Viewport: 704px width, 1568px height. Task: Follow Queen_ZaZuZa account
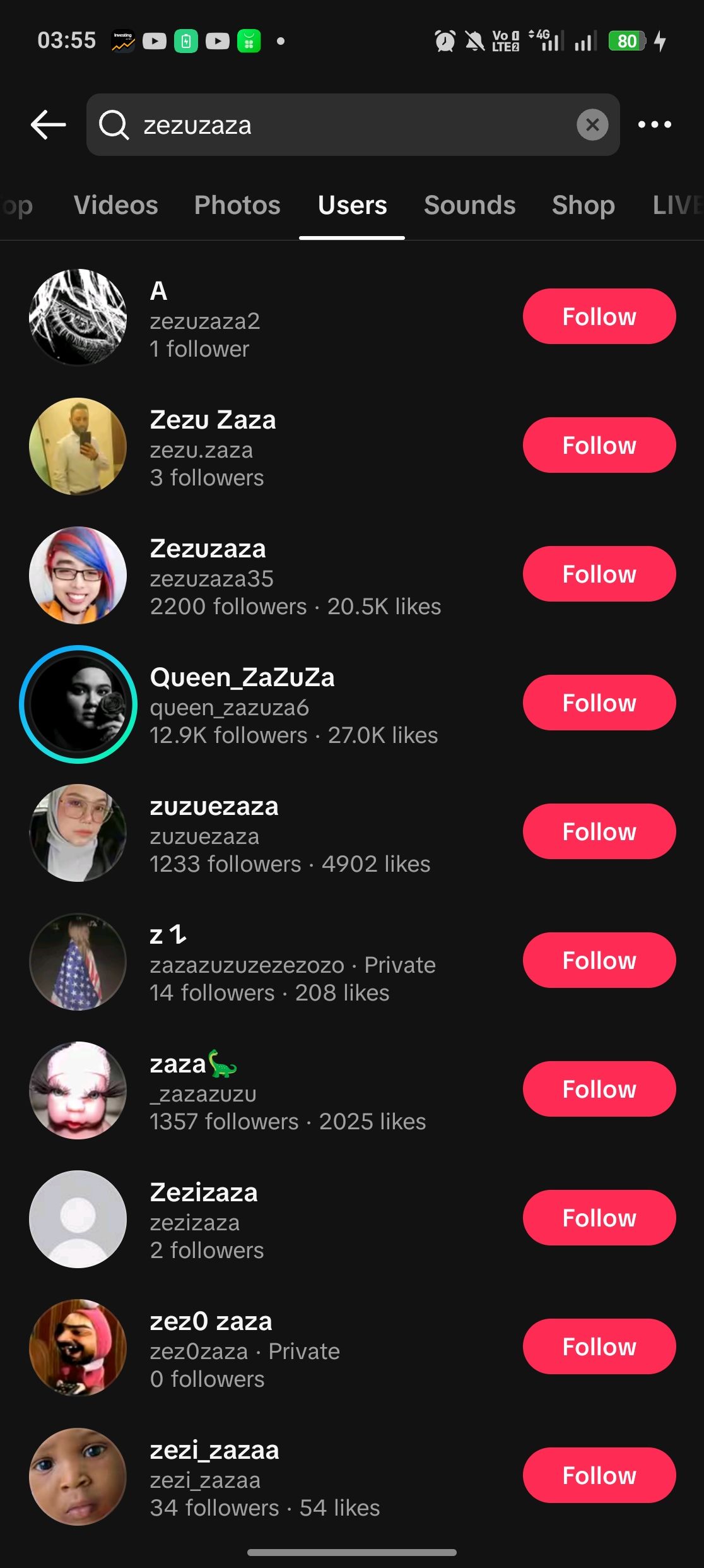(x=599, y=703)
